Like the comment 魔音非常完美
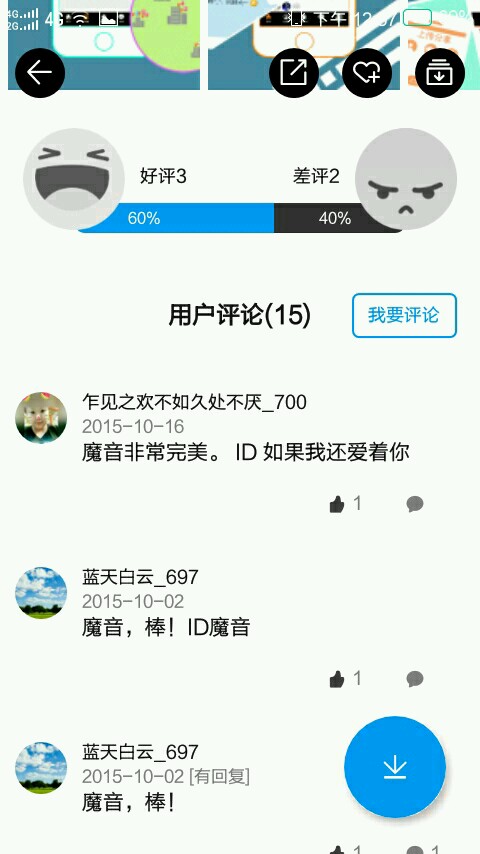480x854 pixels. click(345, 504)
